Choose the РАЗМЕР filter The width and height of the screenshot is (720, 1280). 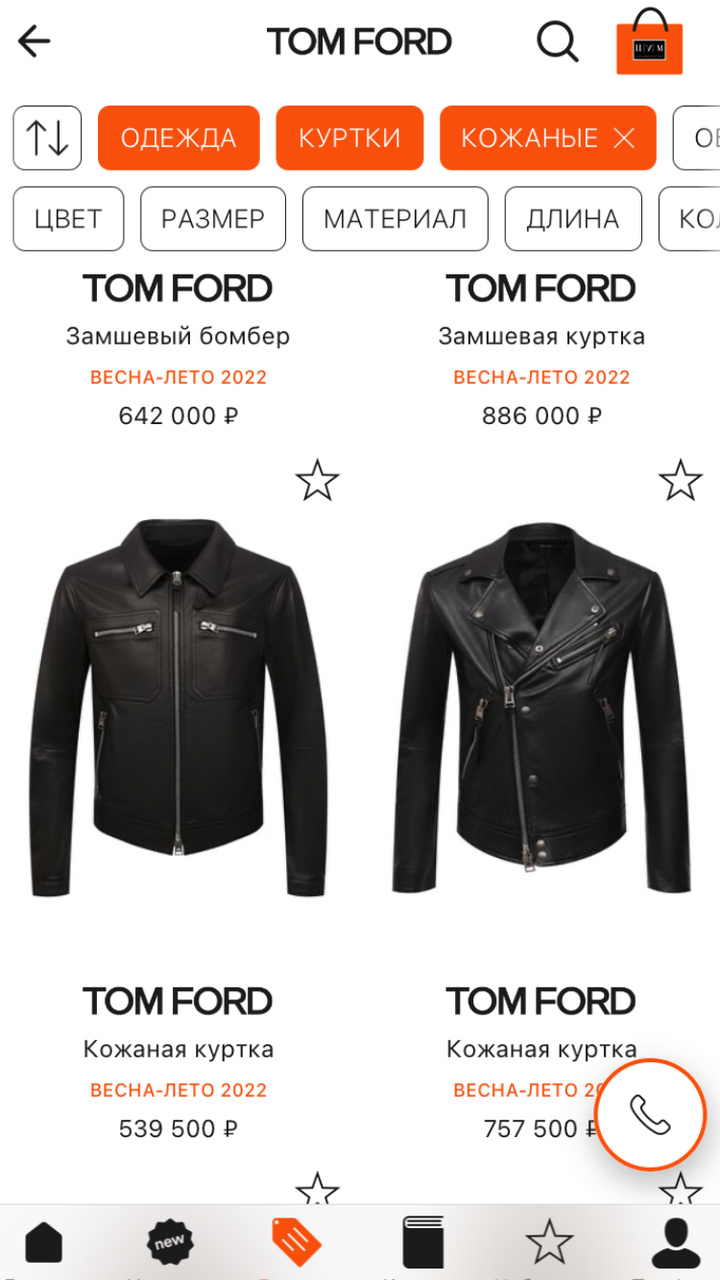point(213,218)
